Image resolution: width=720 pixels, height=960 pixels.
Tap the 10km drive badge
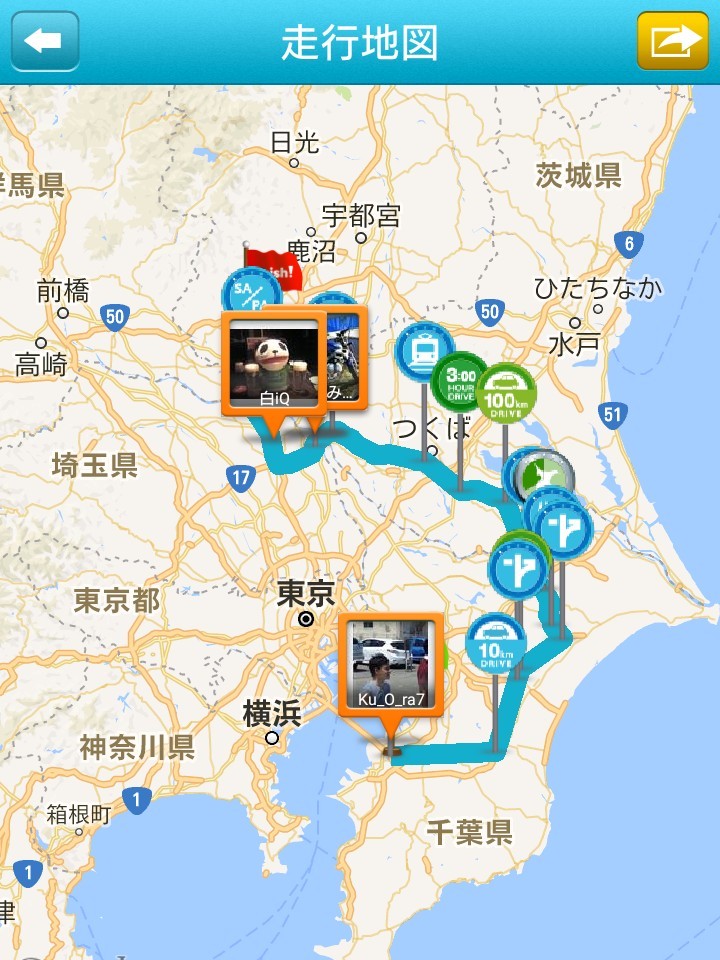tap(496, 643)
